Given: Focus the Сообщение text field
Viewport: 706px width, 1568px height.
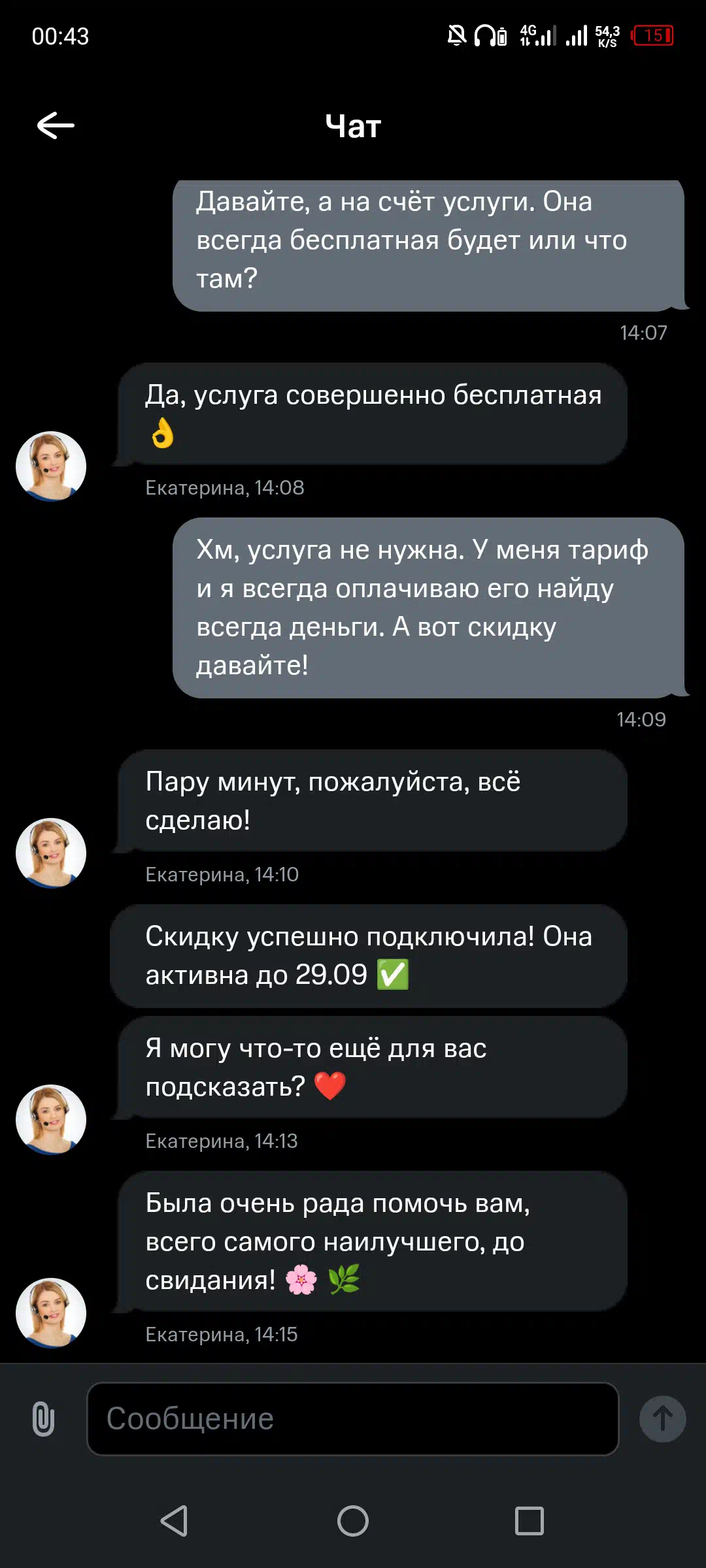Looking at the screenshot, I should (353, 1419).
